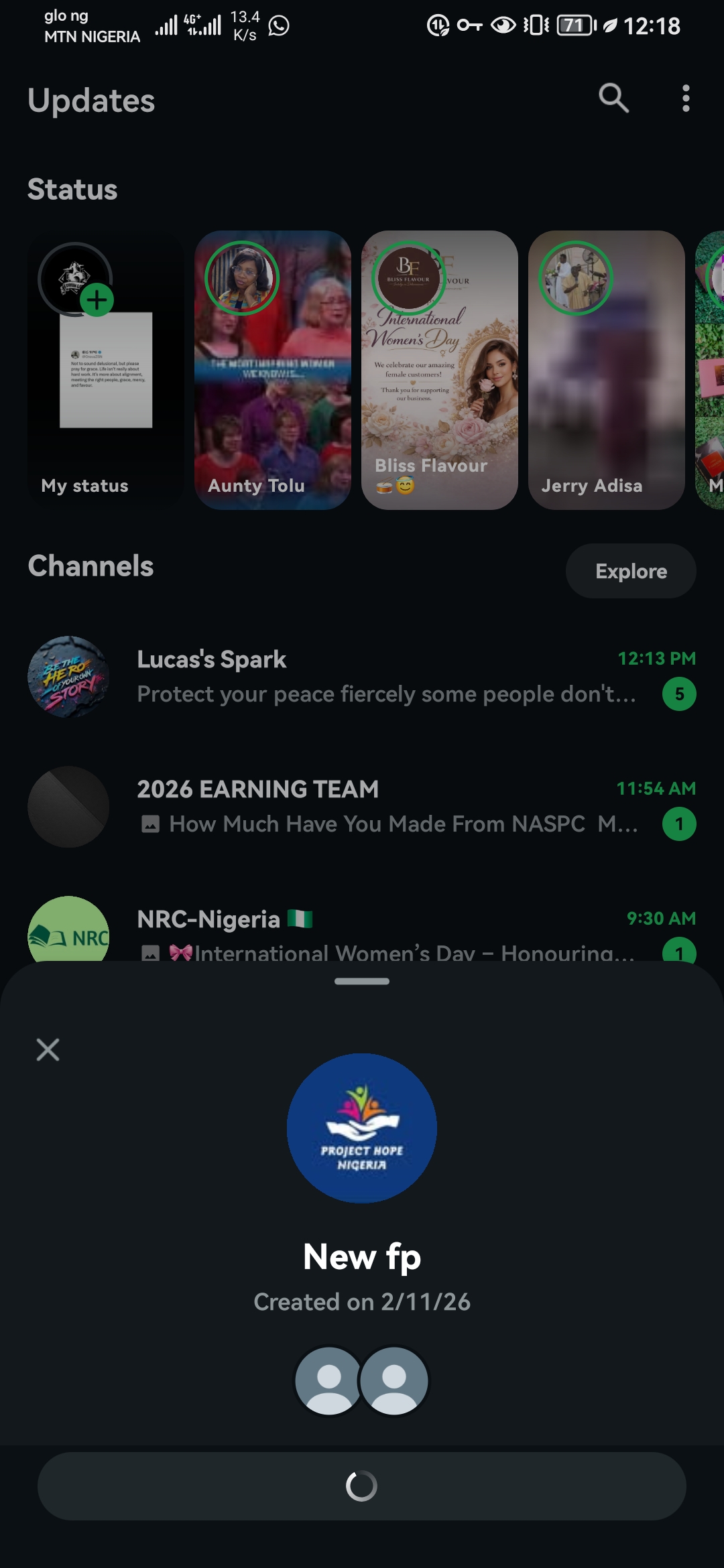Image resolution: width=724 pixels, height=1568 pixels.
Task: View Bliss Flavour's status
Action: coord(439,370)
